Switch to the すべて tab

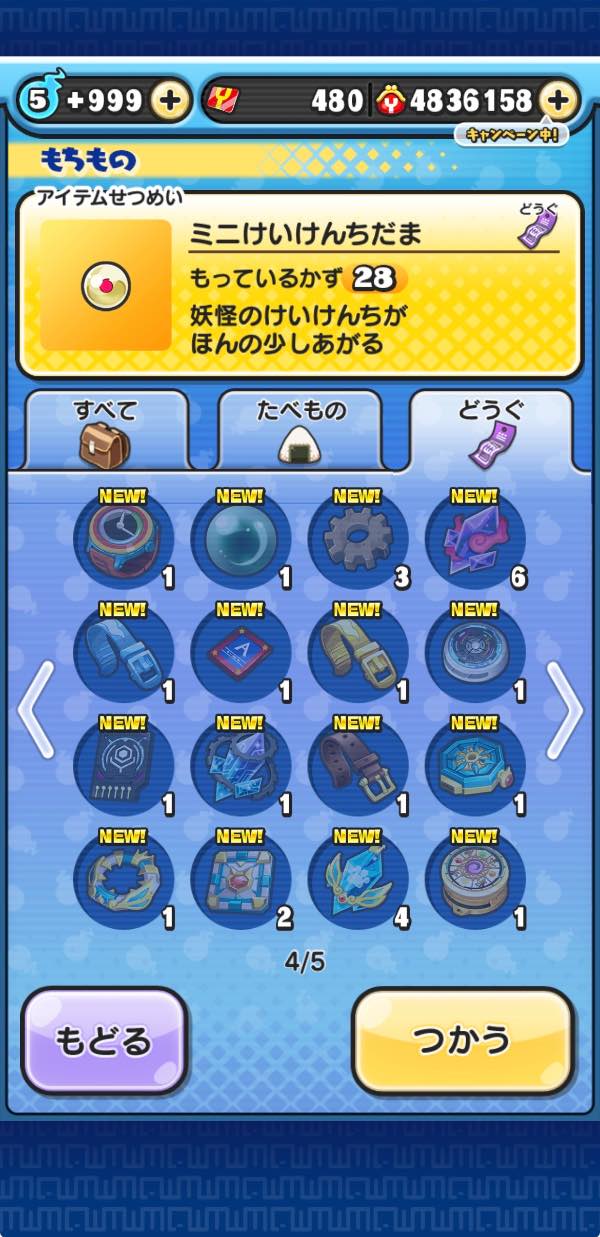[x=106, y=429]
